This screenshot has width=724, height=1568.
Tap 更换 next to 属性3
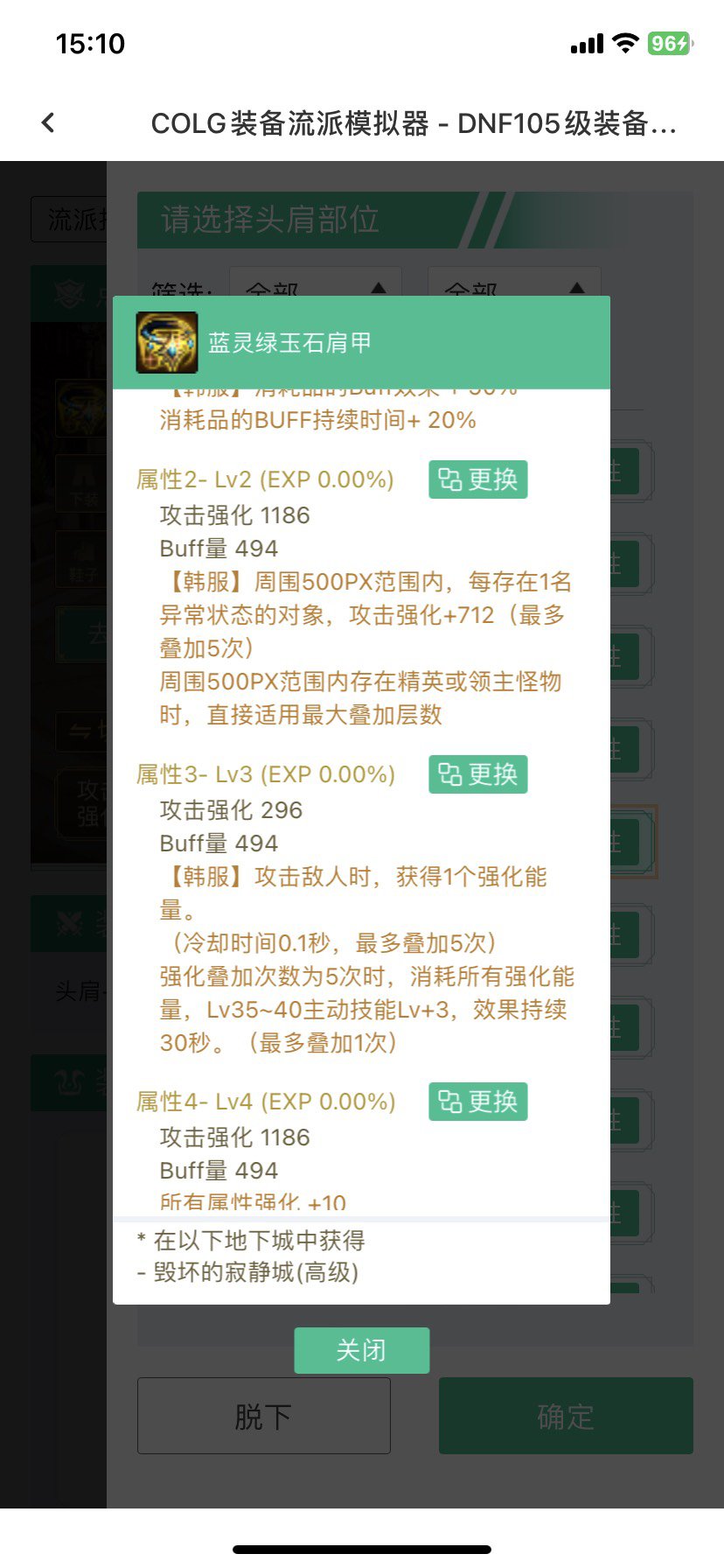(x=477, y=774)
